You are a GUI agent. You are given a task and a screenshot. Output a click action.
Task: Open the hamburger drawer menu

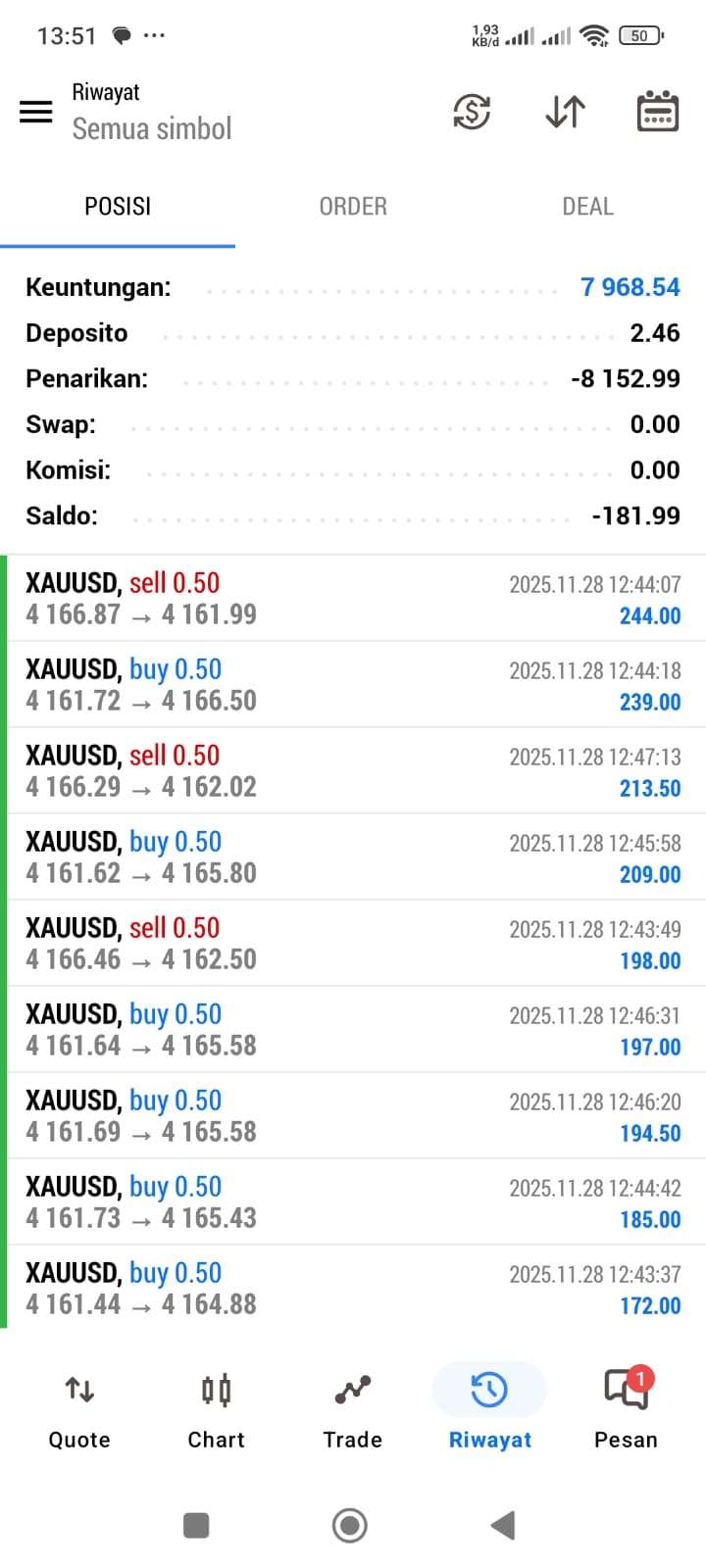click(36, 112)
